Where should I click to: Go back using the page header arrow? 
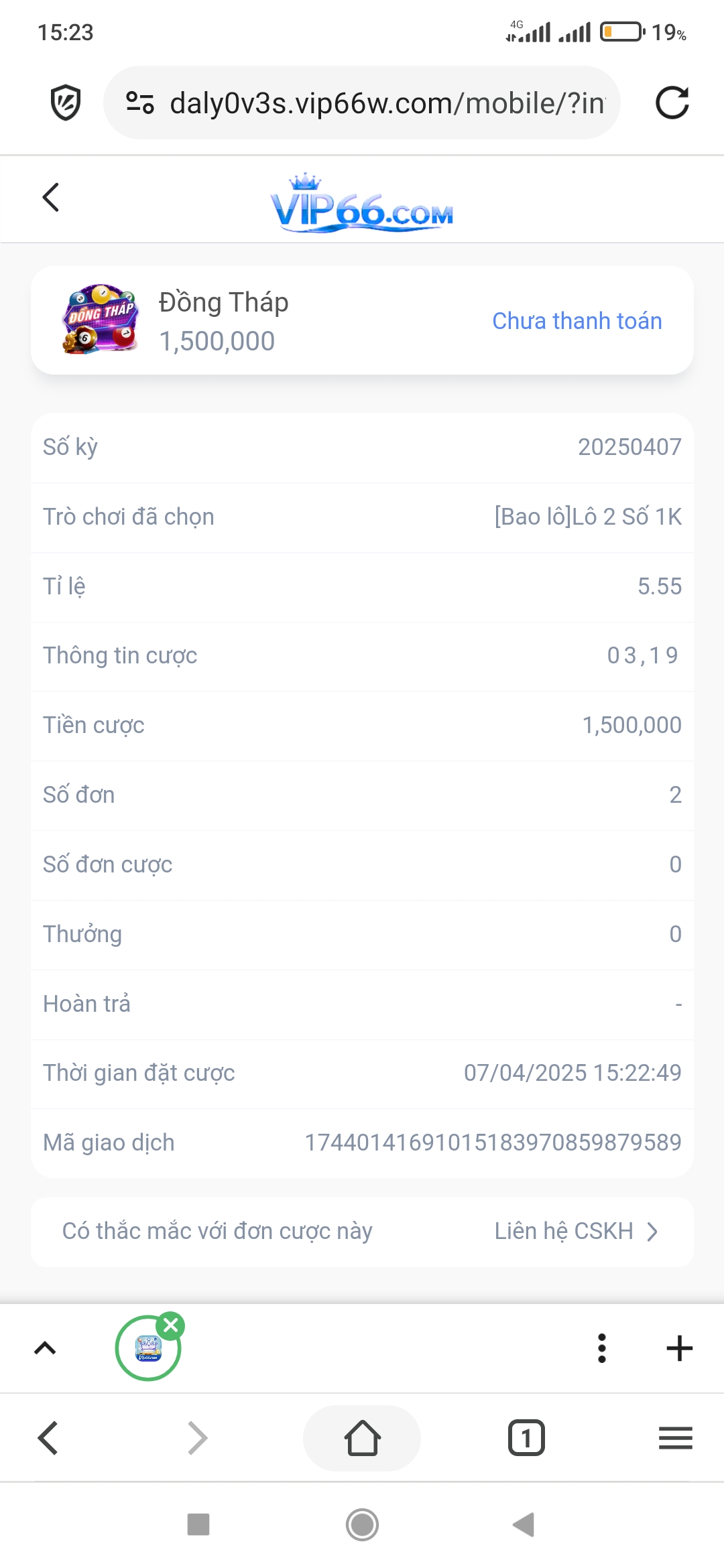pyautogui.click(x=50, y=197)
